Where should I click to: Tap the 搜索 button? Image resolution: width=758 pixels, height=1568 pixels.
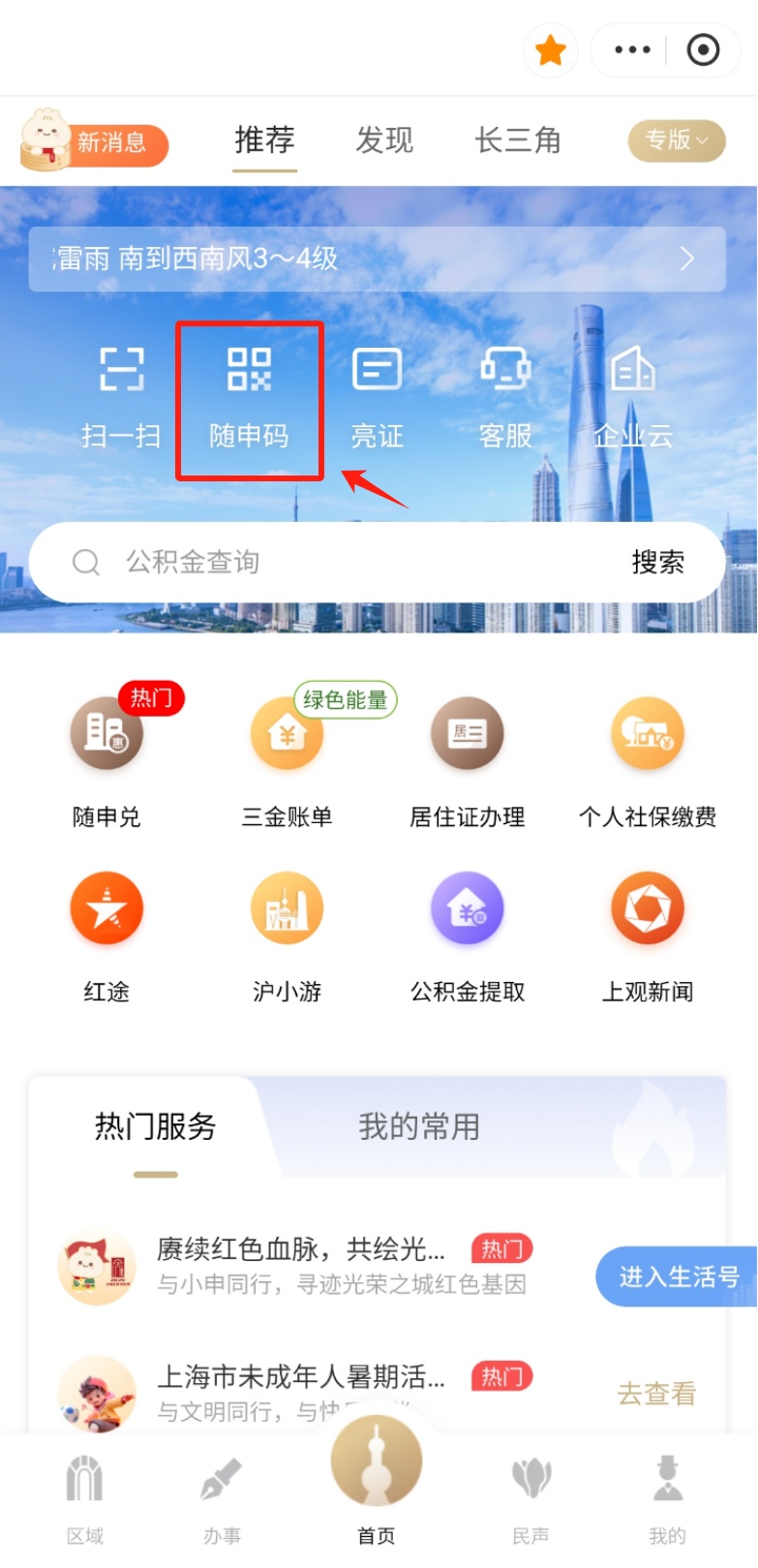(x=657, y=563)
